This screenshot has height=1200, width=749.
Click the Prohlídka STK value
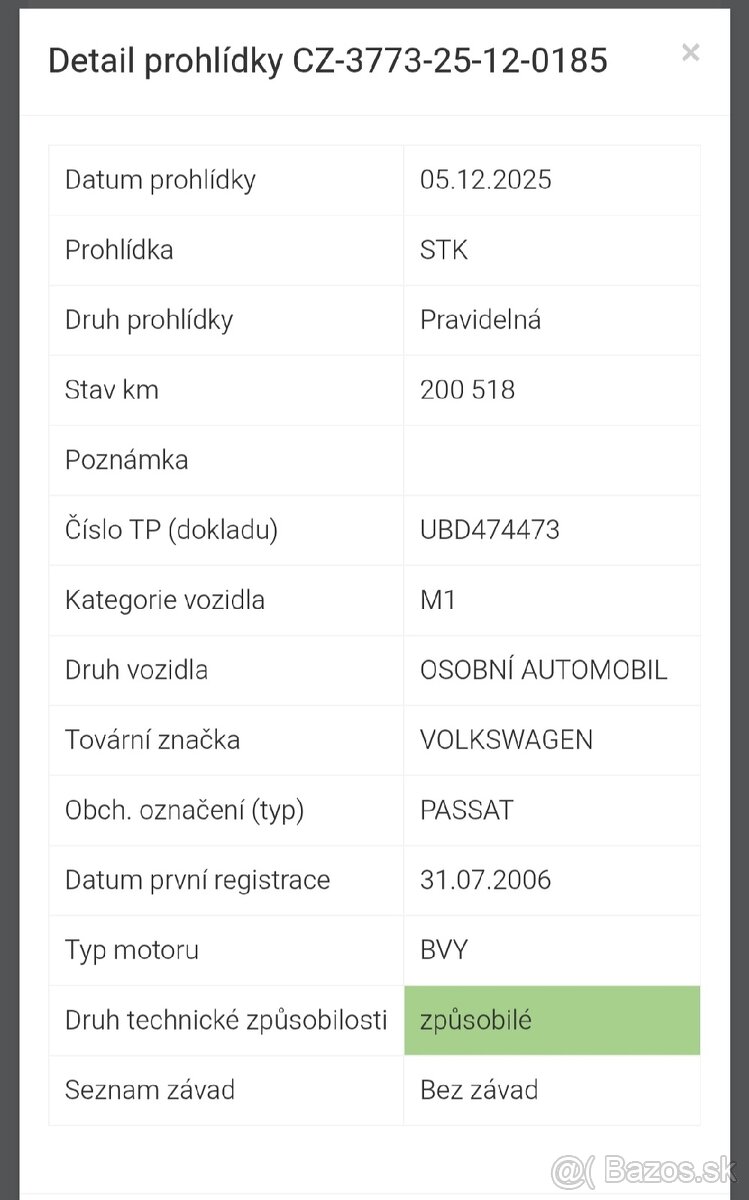pyautogui.click(x=444, y=250)
